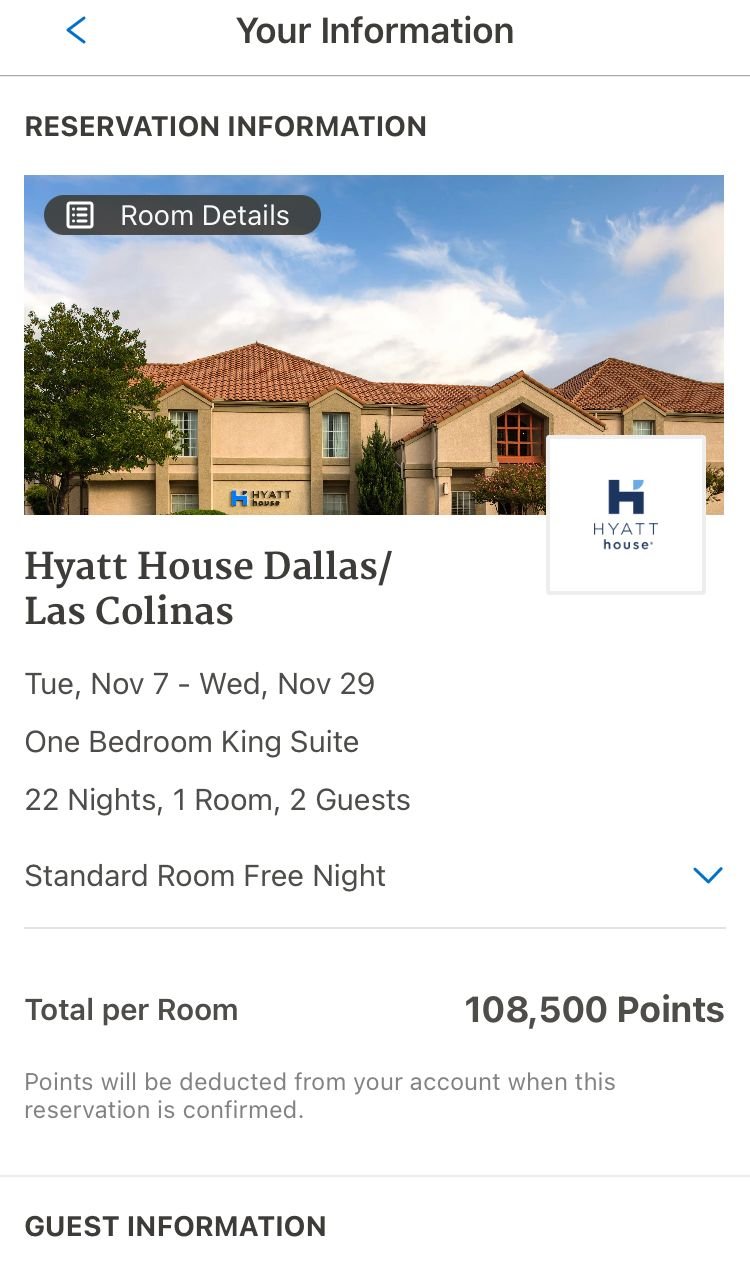The image size is (750, 1281).
Task: Open Room Details on the hotel photo
Action: 182,215
